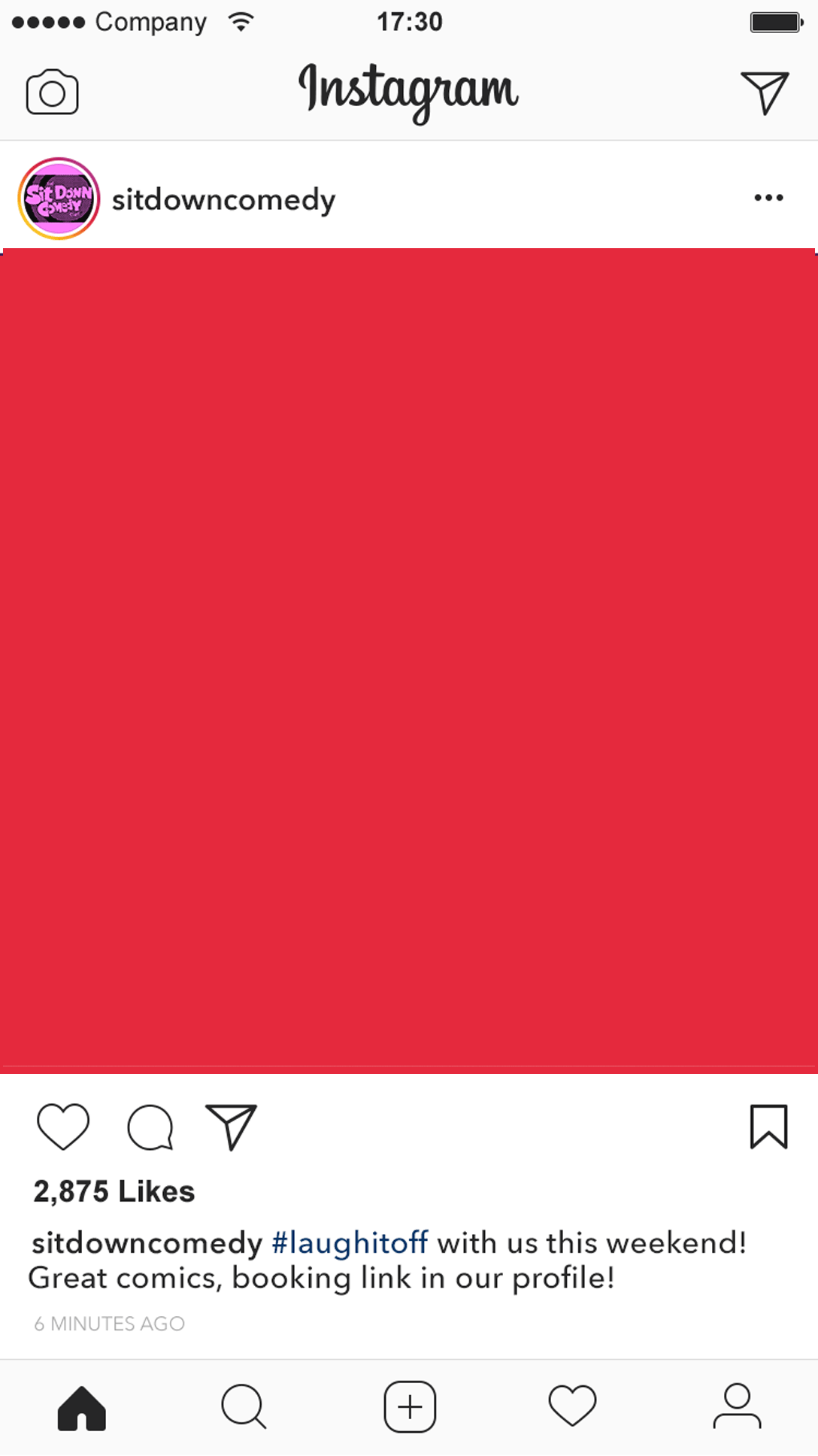This screenshot has width=818, height=1456.
Task: View sitdowncomedy's story from profile picture
Action: click(x=59, y=199)
